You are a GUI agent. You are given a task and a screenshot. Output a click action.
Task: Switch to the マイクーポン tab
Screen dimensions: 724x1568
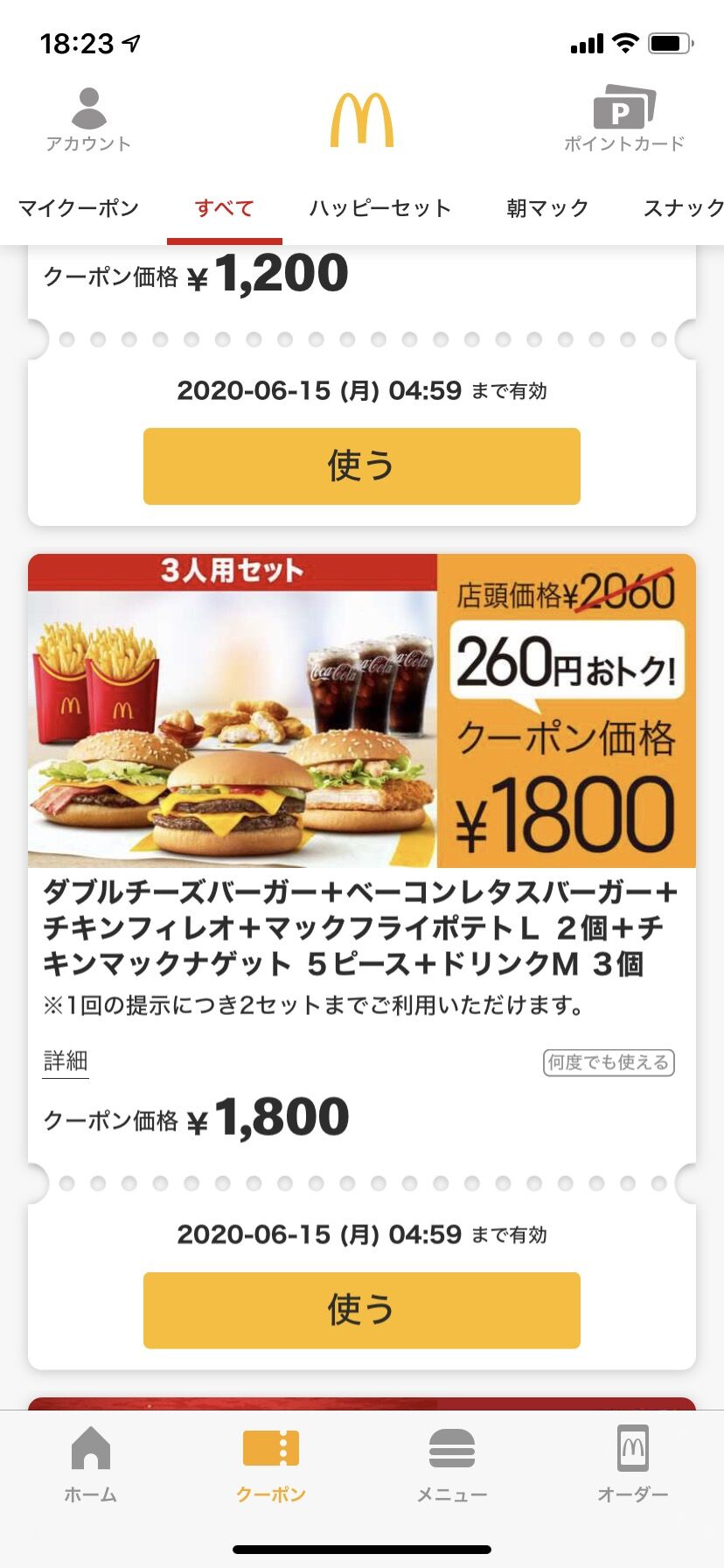[x=79, y=208]
